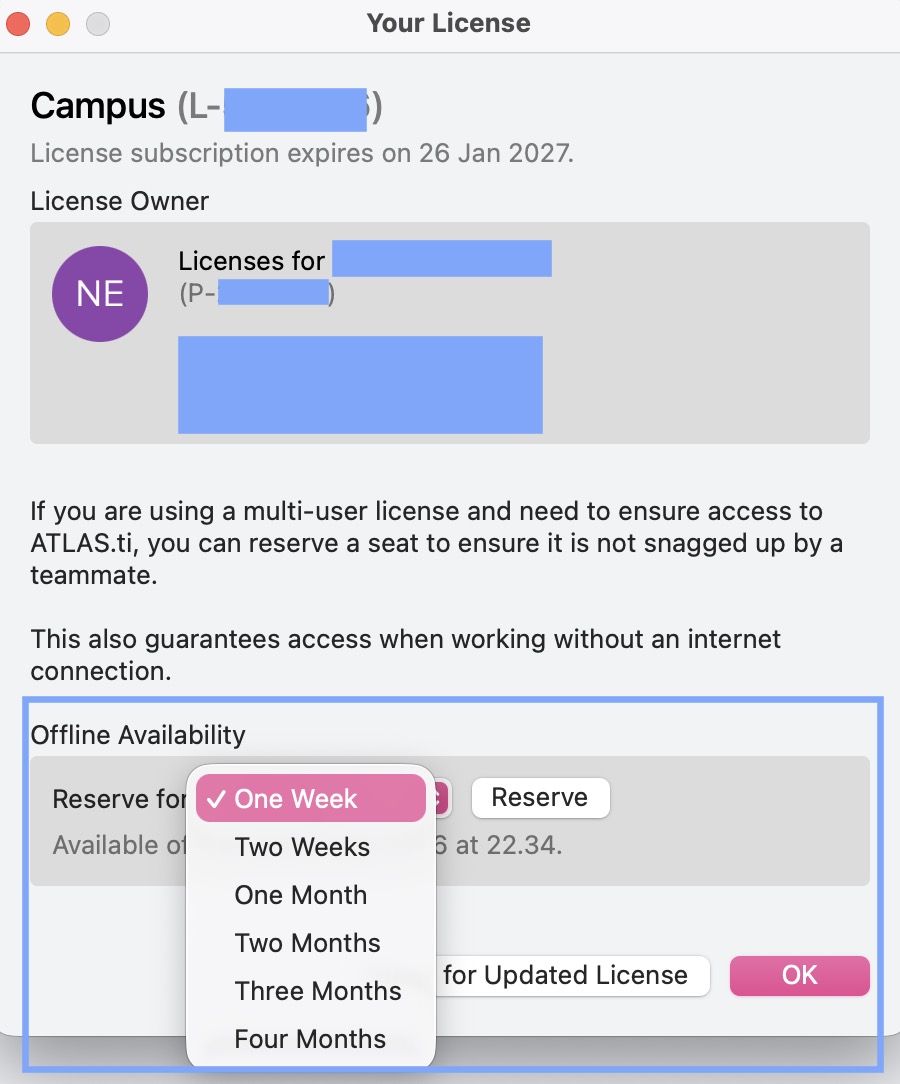Confirm with the OK button
Image resolution: width=900 pixels, height=1084 pixels.
pyautogui.click(x=799, y=975)
